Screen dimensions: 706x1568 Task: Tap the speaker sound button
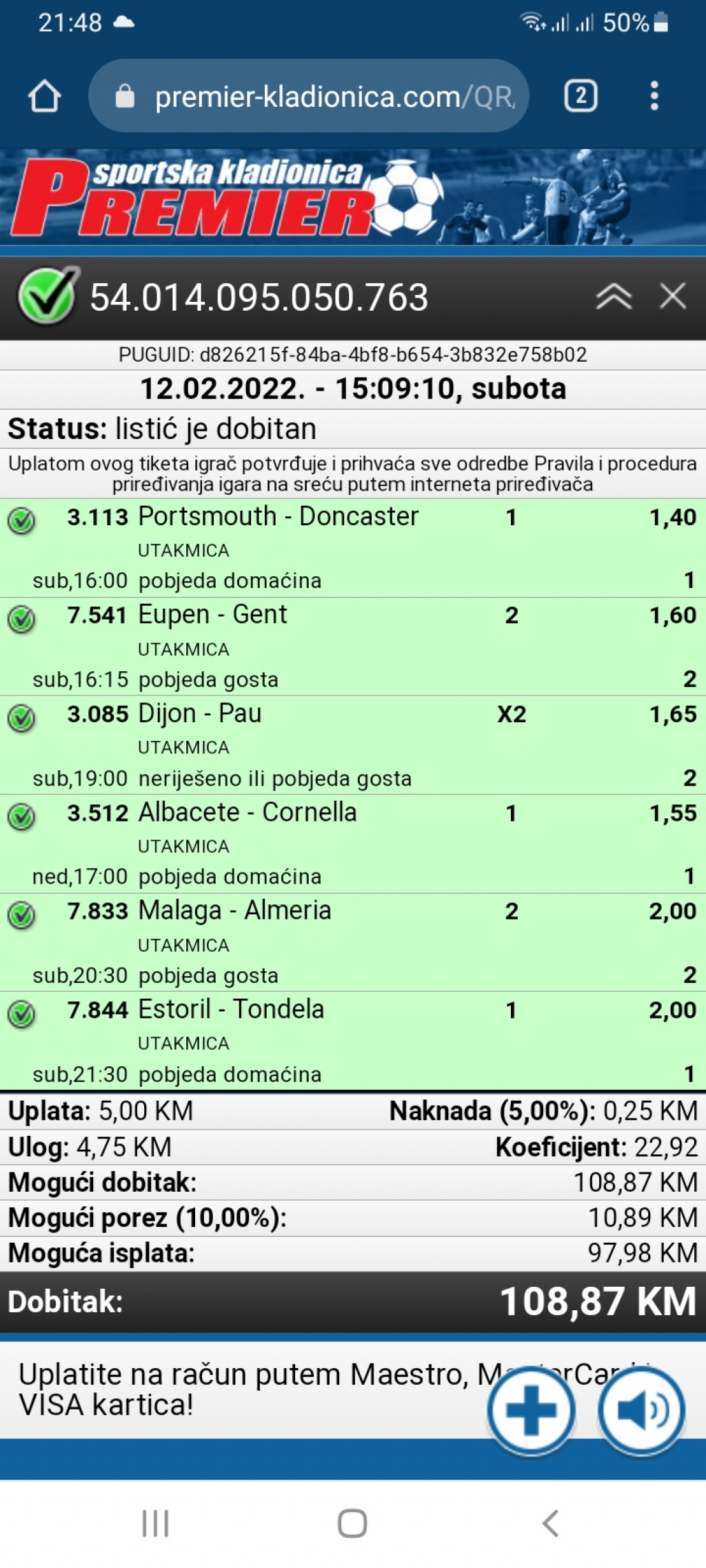pyautogui.click(x=641, y=1409)
